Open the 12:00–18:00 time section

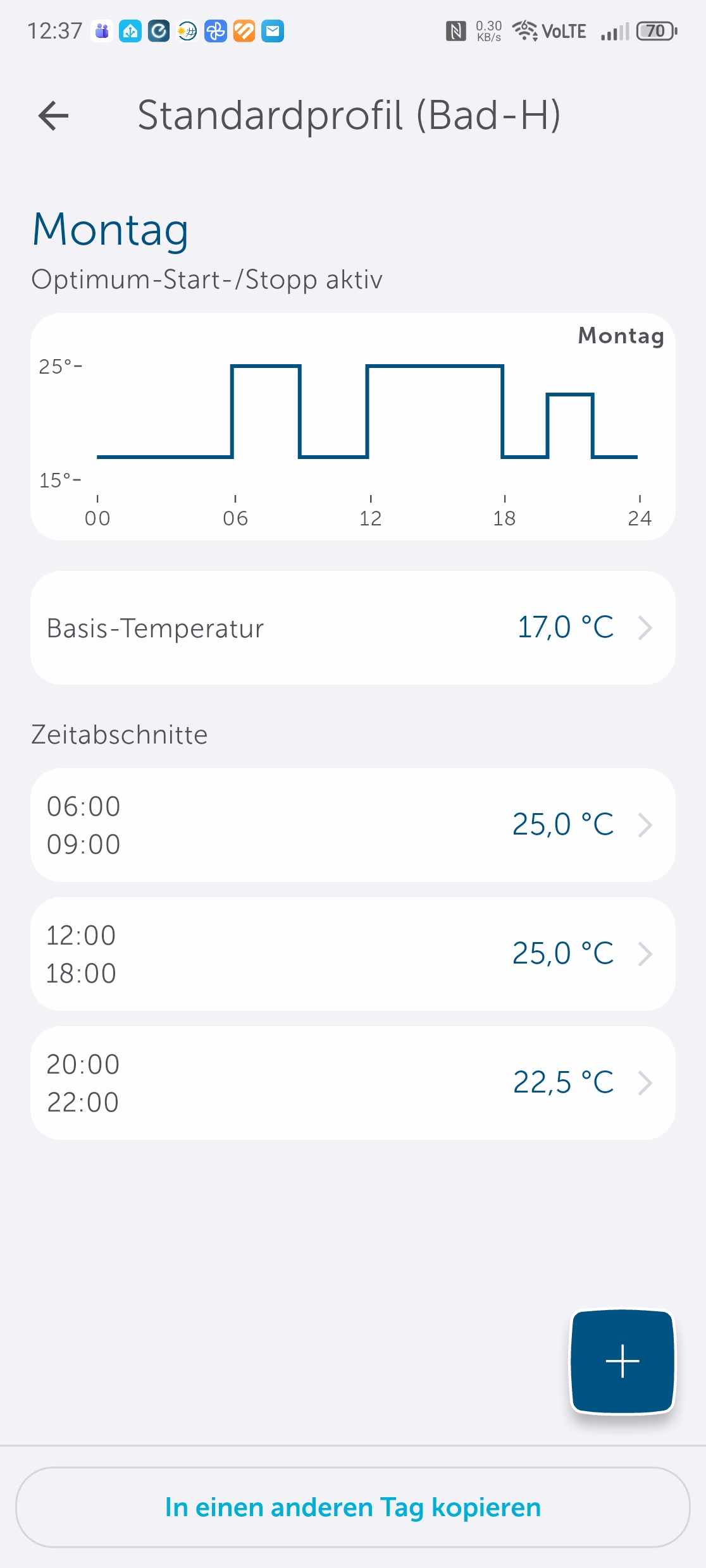(352, 954)
